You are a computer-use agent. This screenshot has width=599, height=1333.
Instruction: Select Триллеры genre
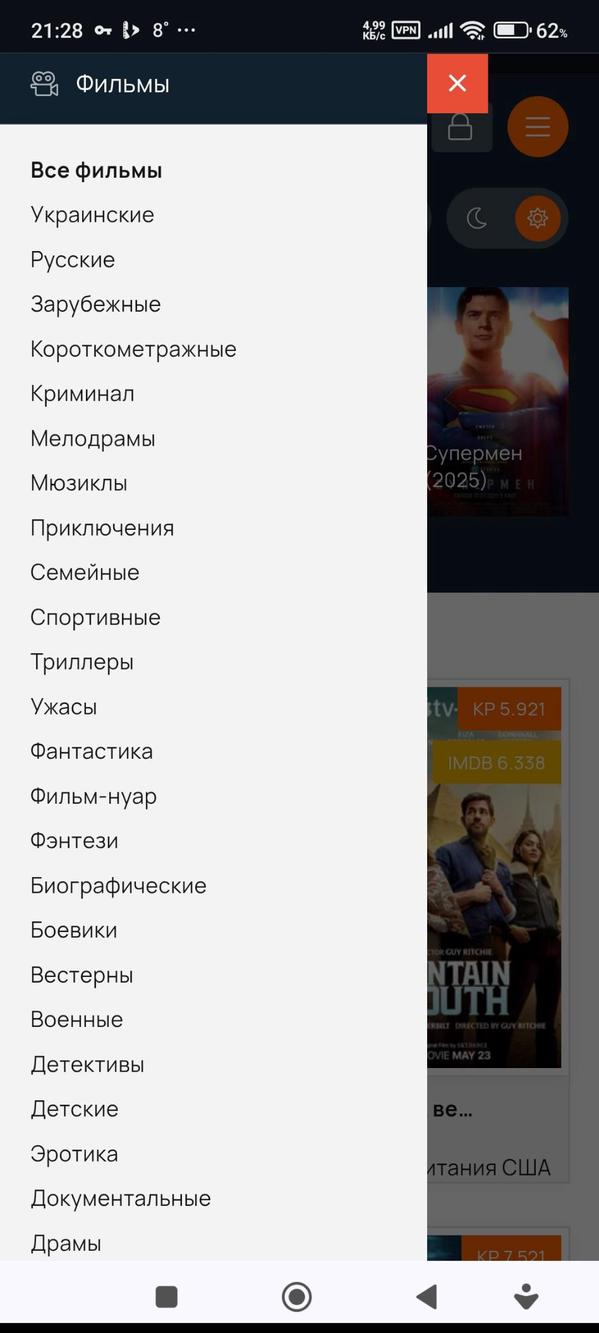[x=82, y=662]
